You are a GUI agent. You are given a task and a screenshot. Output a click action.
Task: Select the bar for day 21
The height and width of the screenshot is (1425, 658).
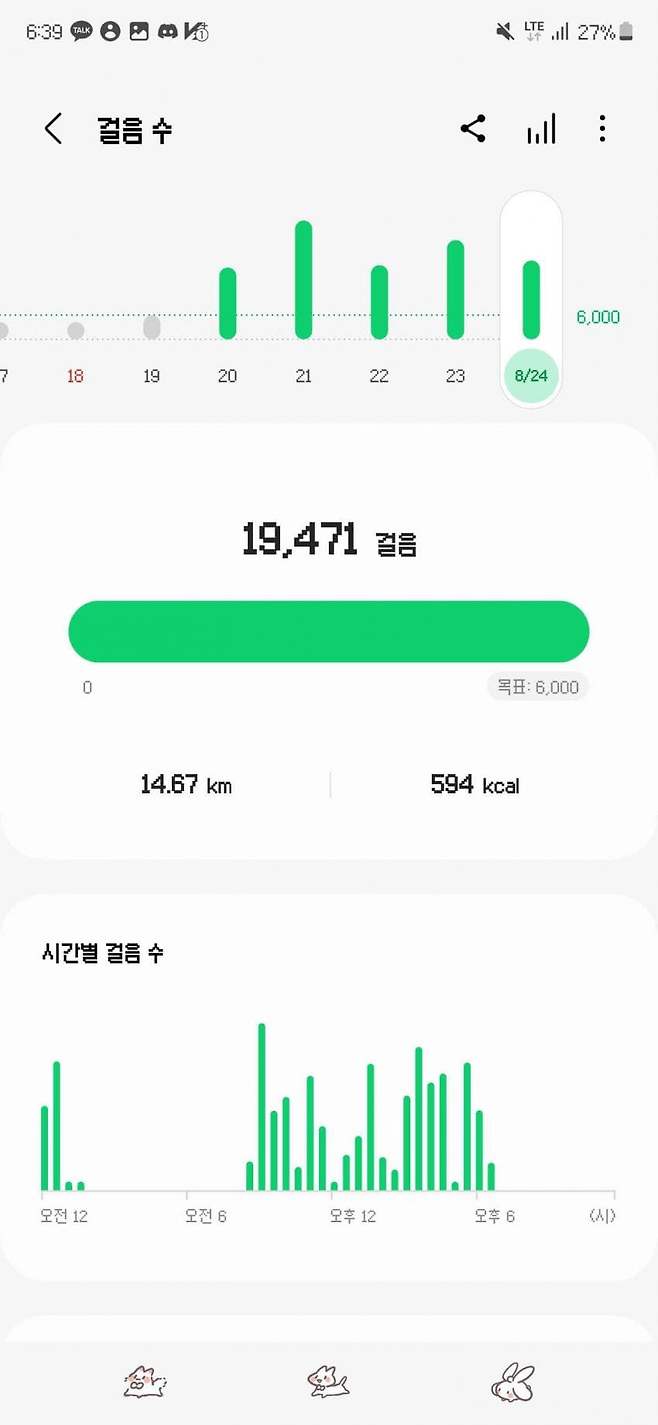point(303,280)
